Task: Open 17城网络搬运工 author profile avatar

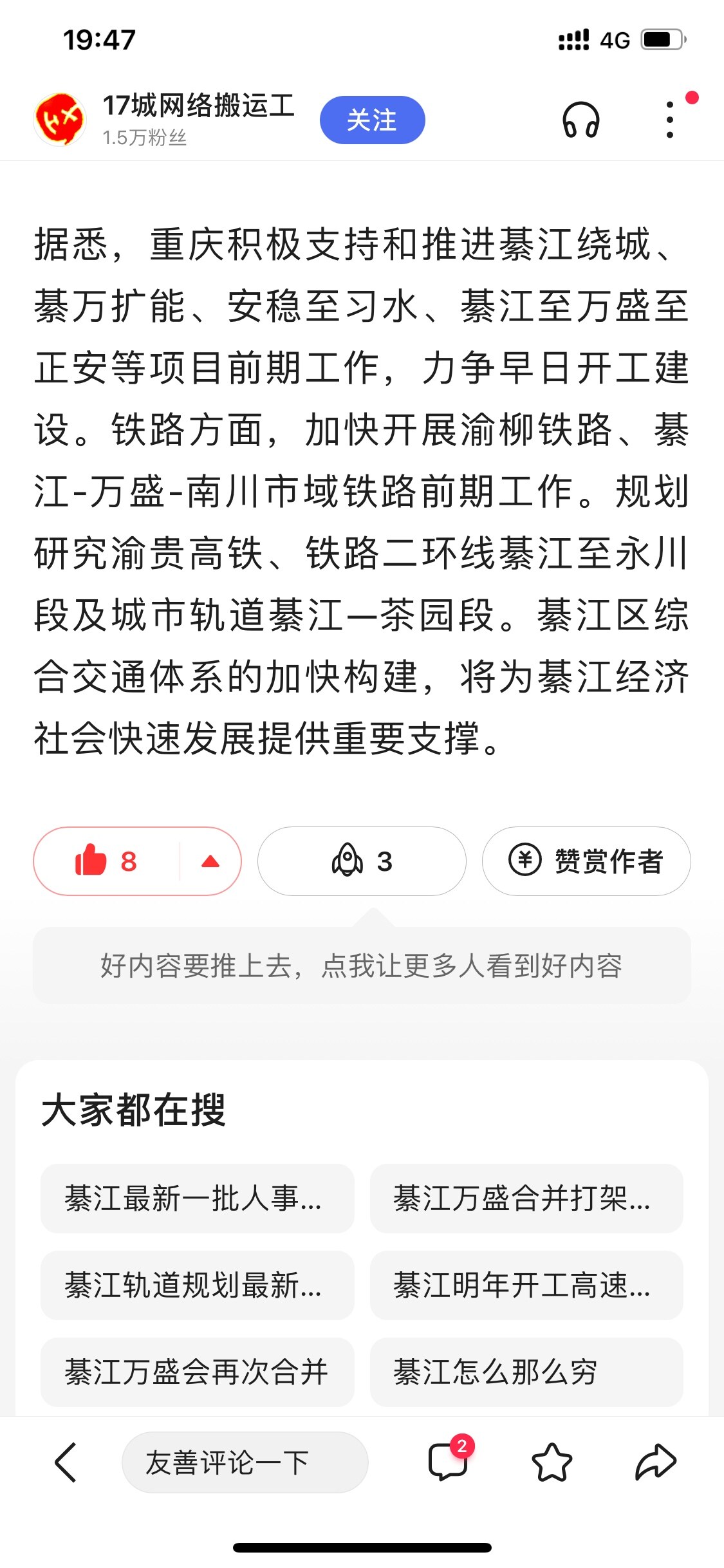Action: (x=60, y=119)
